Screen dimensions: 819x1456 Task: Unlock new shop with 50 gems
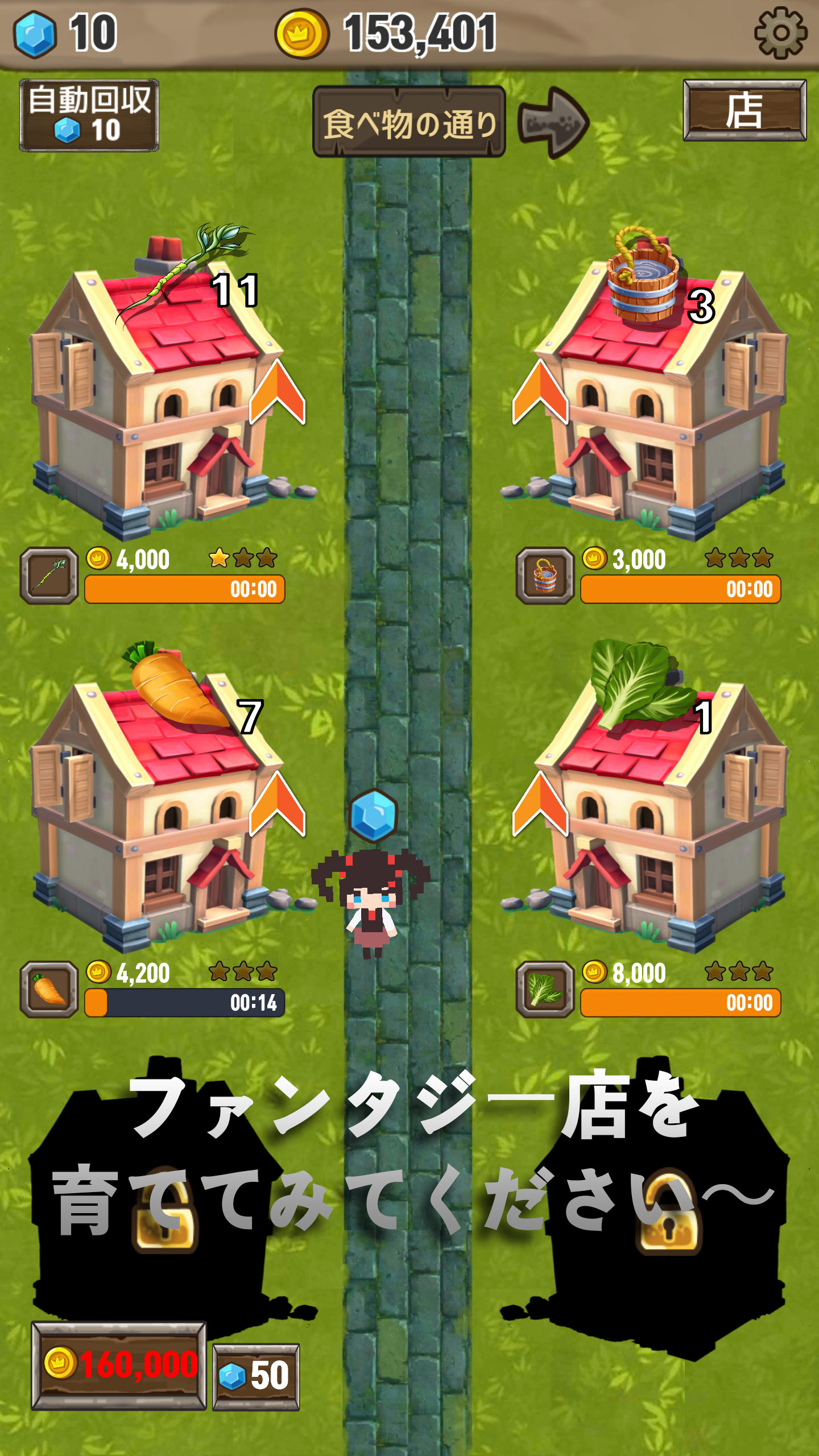[256, 1376]
